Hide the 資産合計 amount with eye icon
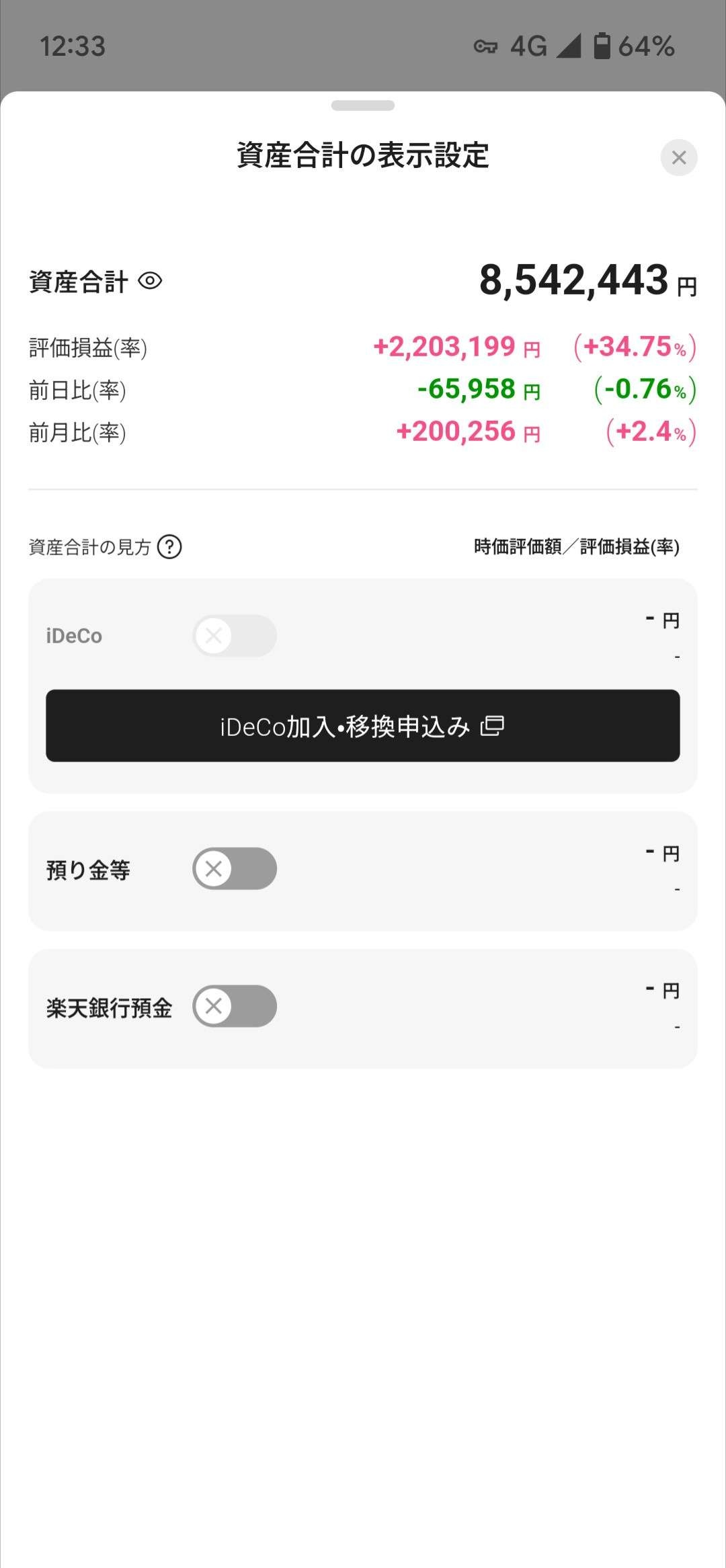Screen dimensions: 726x1568 coord(150,281)
